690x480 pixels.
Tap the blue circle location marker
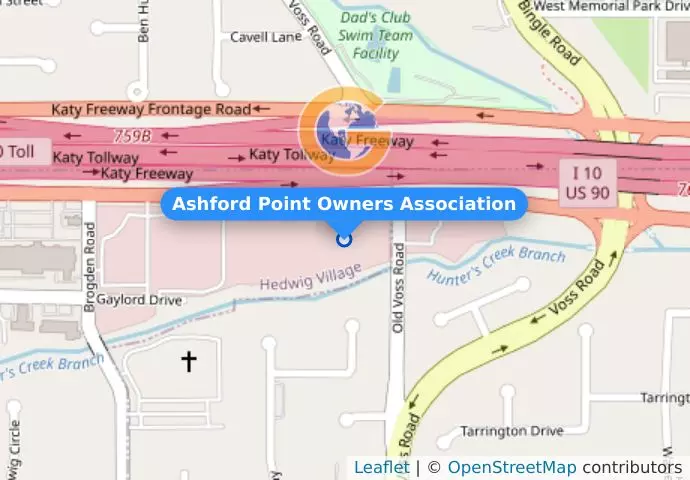344,239
